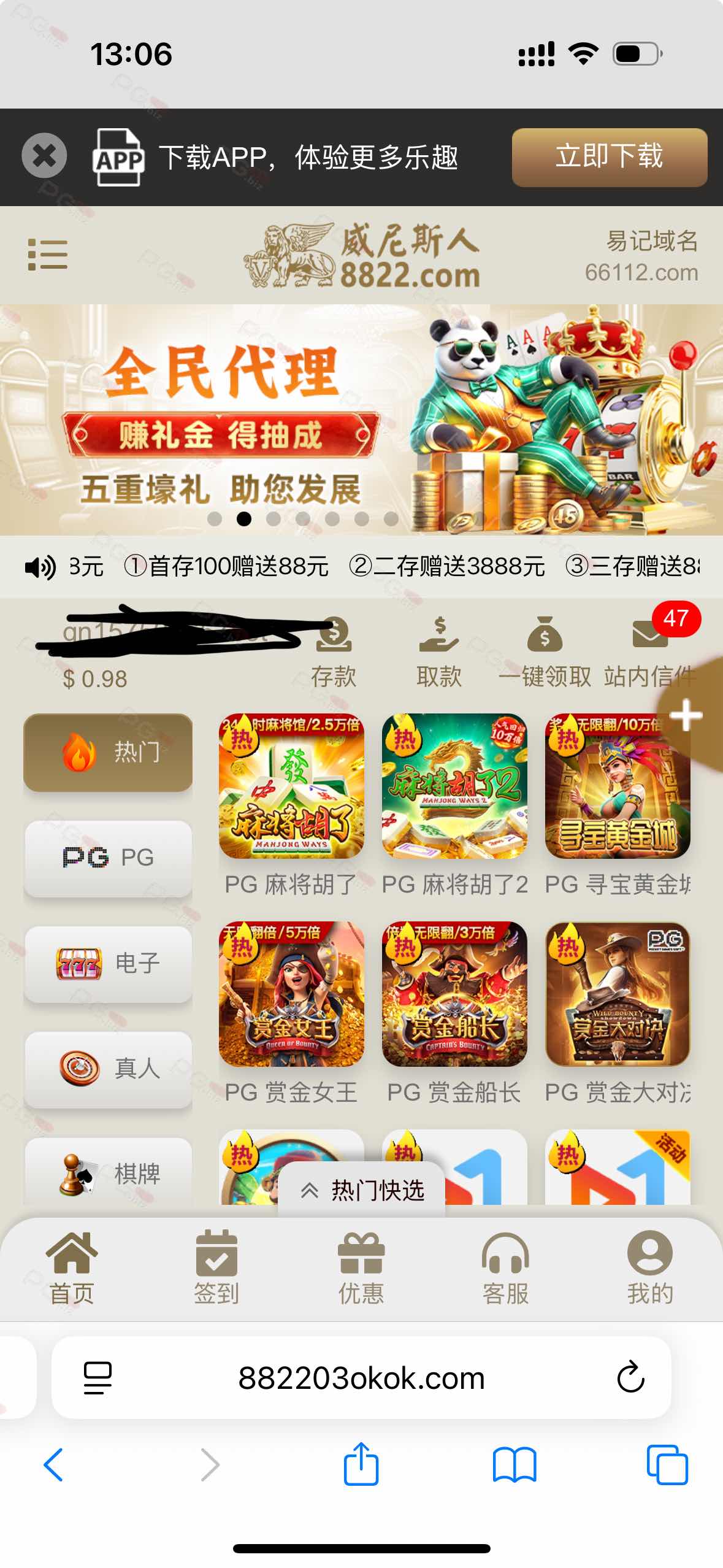Open the 取款 withdrawal option
723x1568 pixels.
click(x=439, y=651)
